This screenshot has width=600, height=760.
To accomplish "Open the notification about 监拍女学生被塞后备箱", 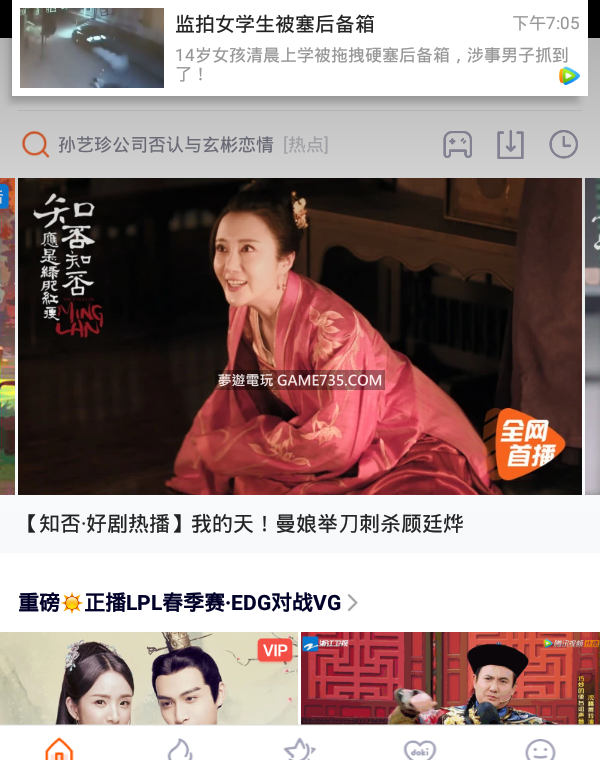I will click(x=300, y=48).
